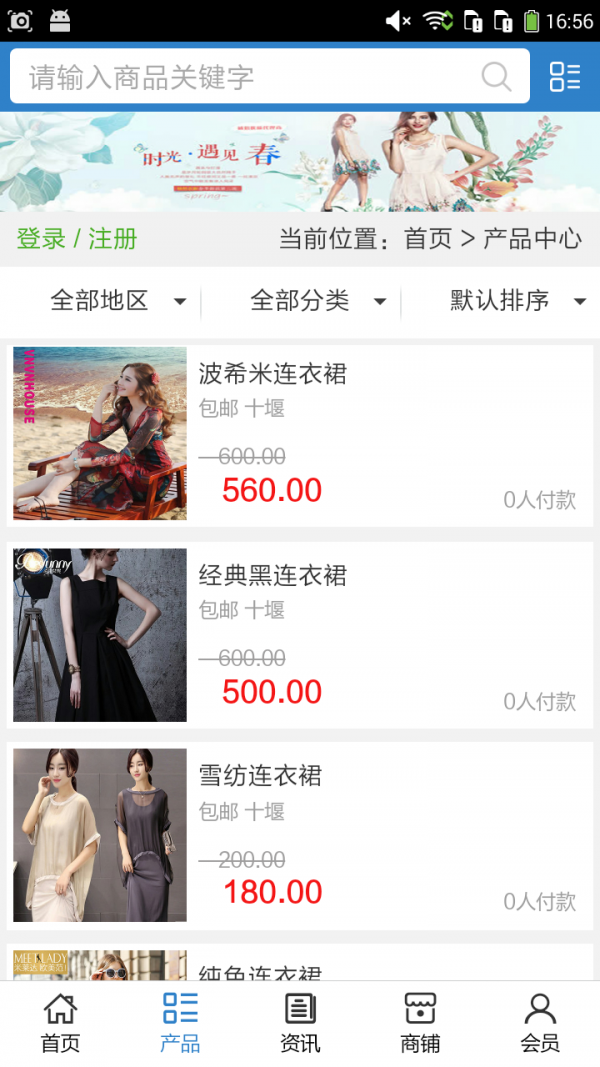Image resolution: width=600 pixels, height=1067 pixels.
Task: Switch to the 资讯 news tab
Action: point(300,1023)
